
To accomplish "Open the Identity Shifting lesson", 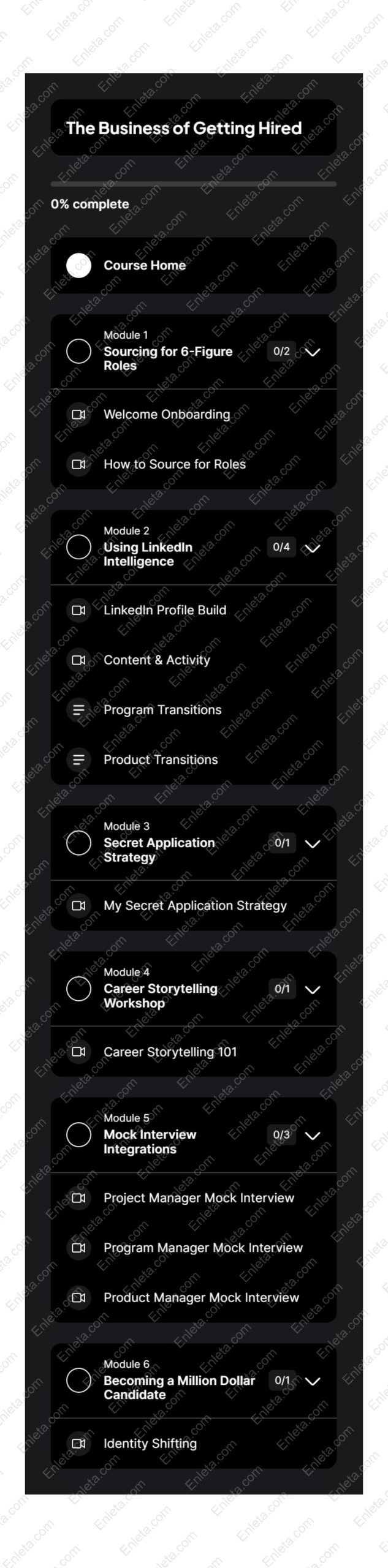I will pyautogui.click(x=150, y=1444).
